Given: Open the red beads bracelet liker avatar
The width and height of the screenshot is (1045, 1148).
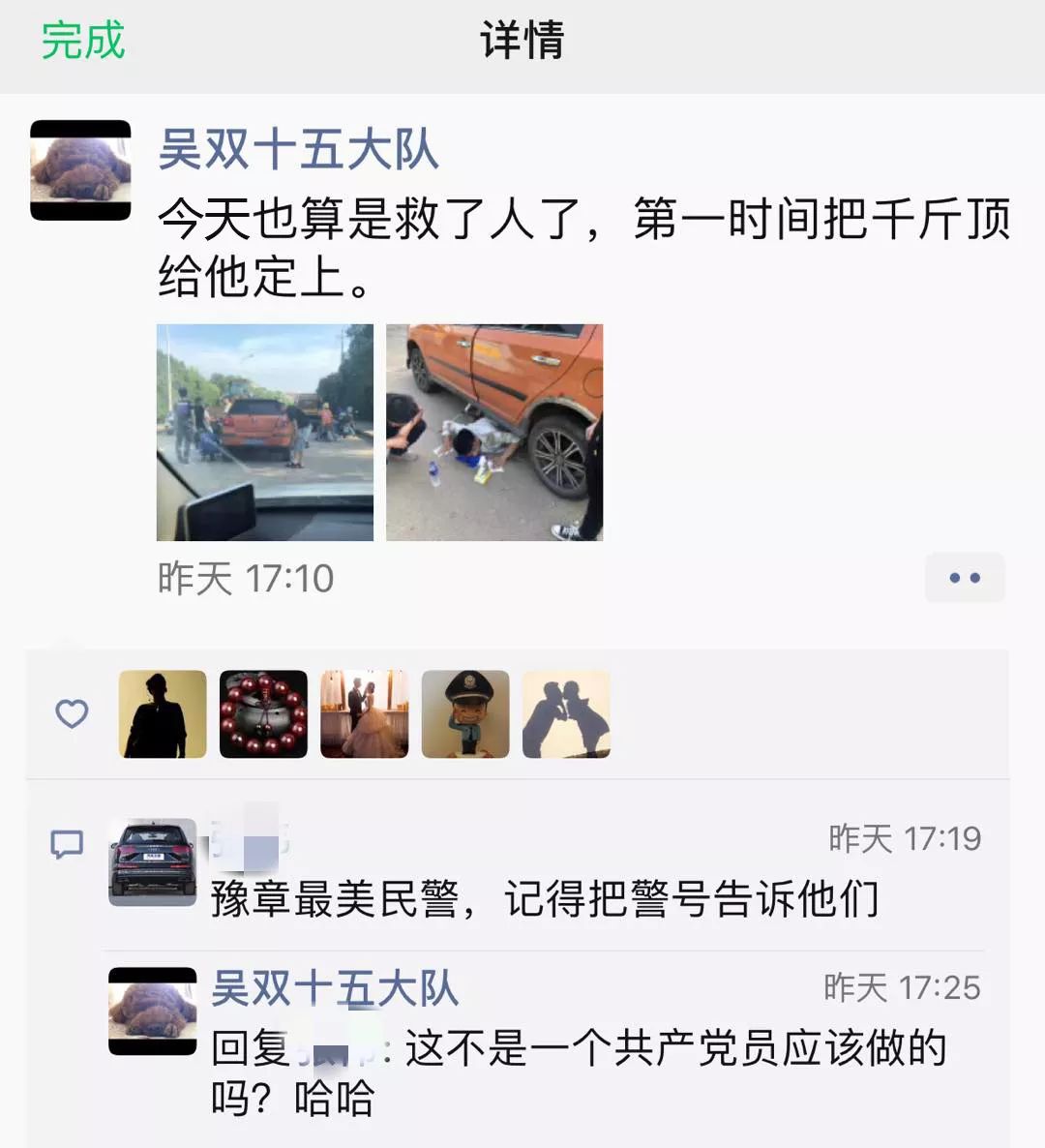Looking at the screenshot, I should (x=263, y=714).
